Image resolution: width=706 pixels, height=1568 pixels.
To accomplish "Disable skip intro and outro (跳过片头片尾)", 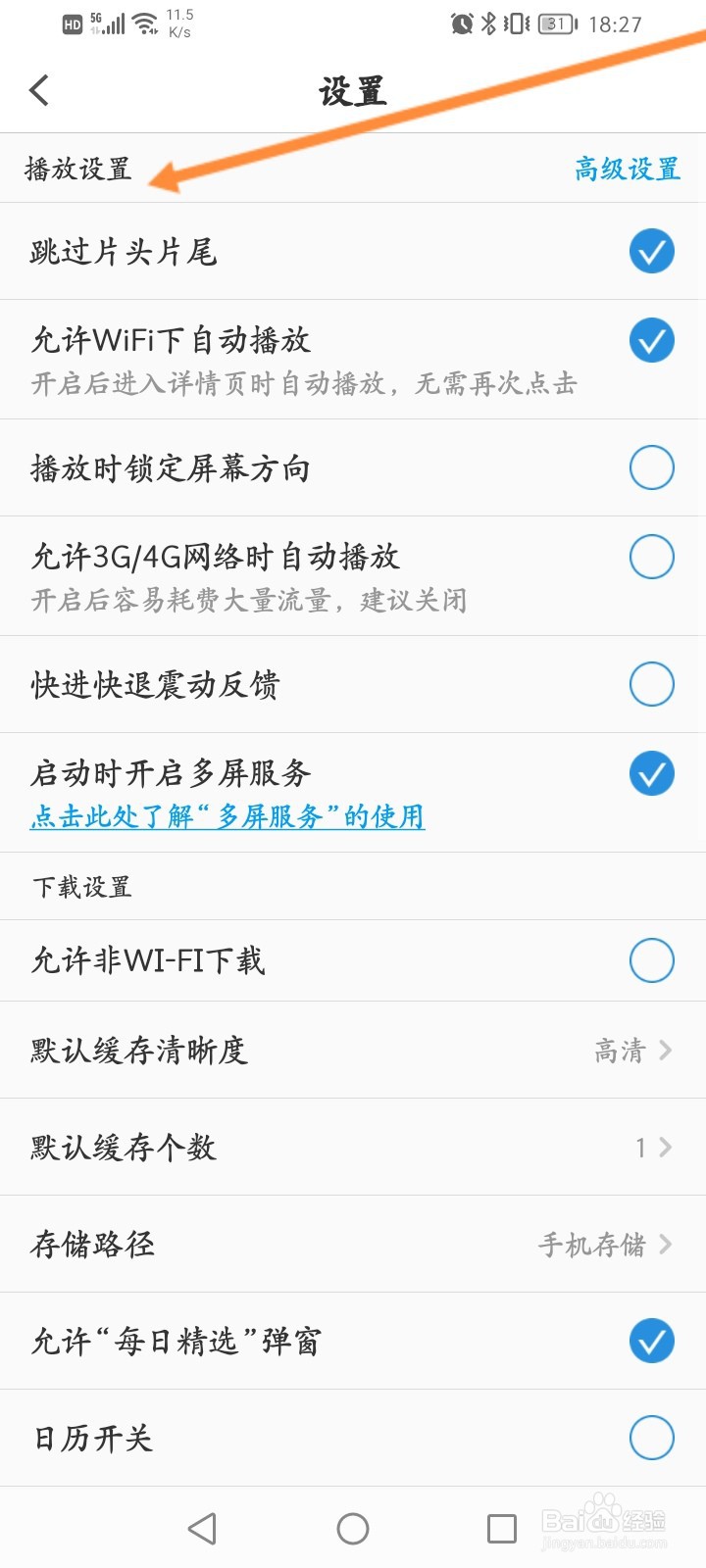I will coord(650,251).
